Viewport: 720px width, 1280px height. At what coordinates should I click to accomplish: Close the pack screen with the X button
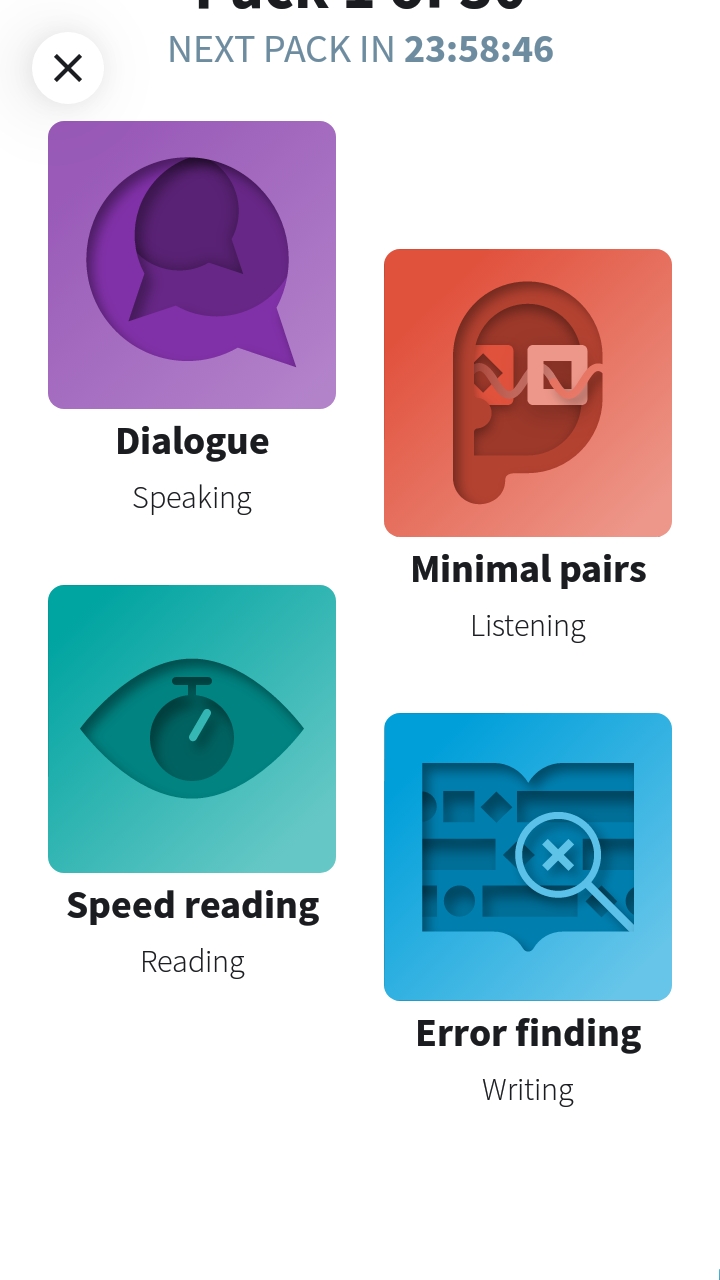tap(68, 68)
